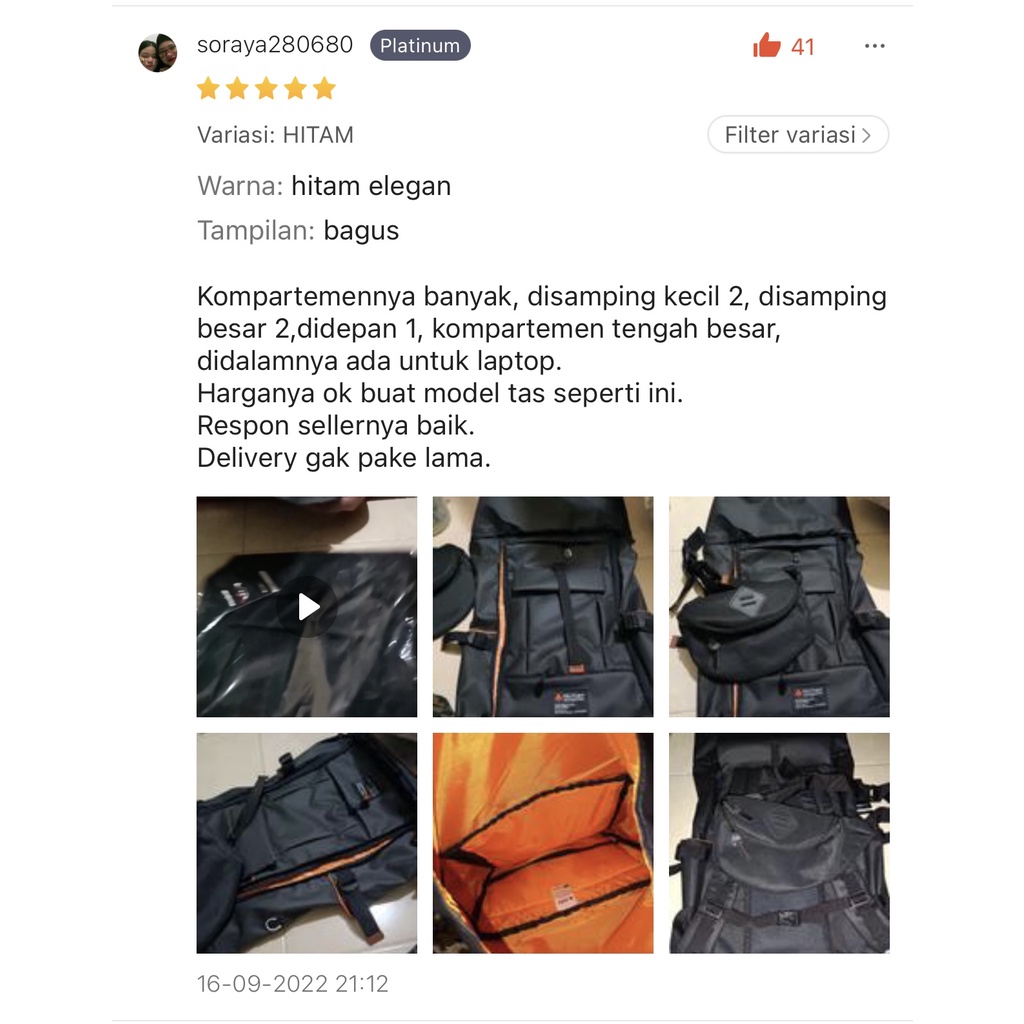Play the review video

[x=307, y=607]
